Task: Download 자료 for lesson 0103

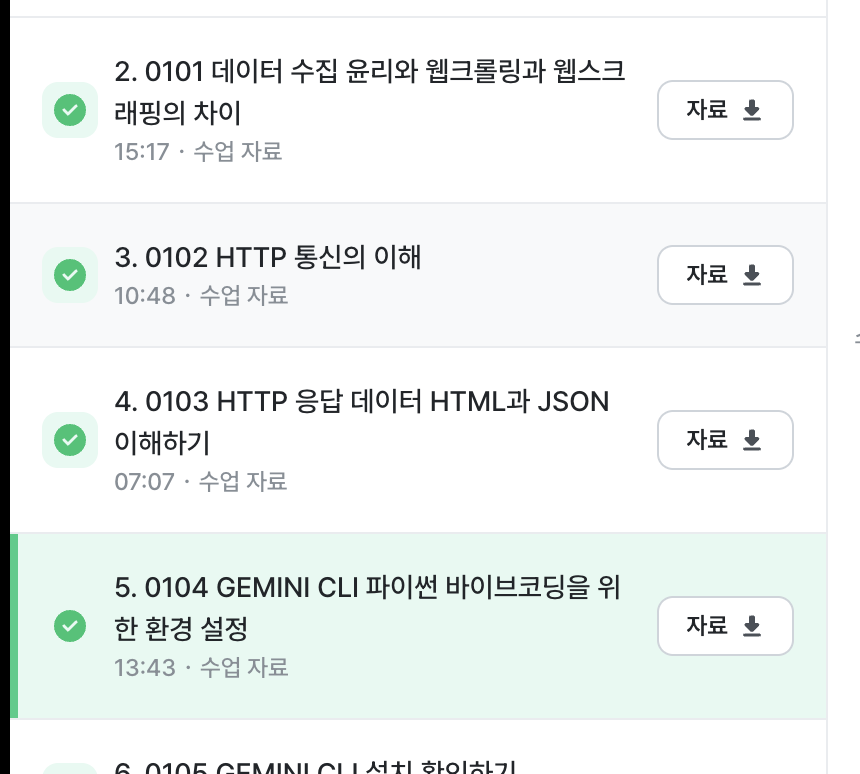Action: click(725, 440)
